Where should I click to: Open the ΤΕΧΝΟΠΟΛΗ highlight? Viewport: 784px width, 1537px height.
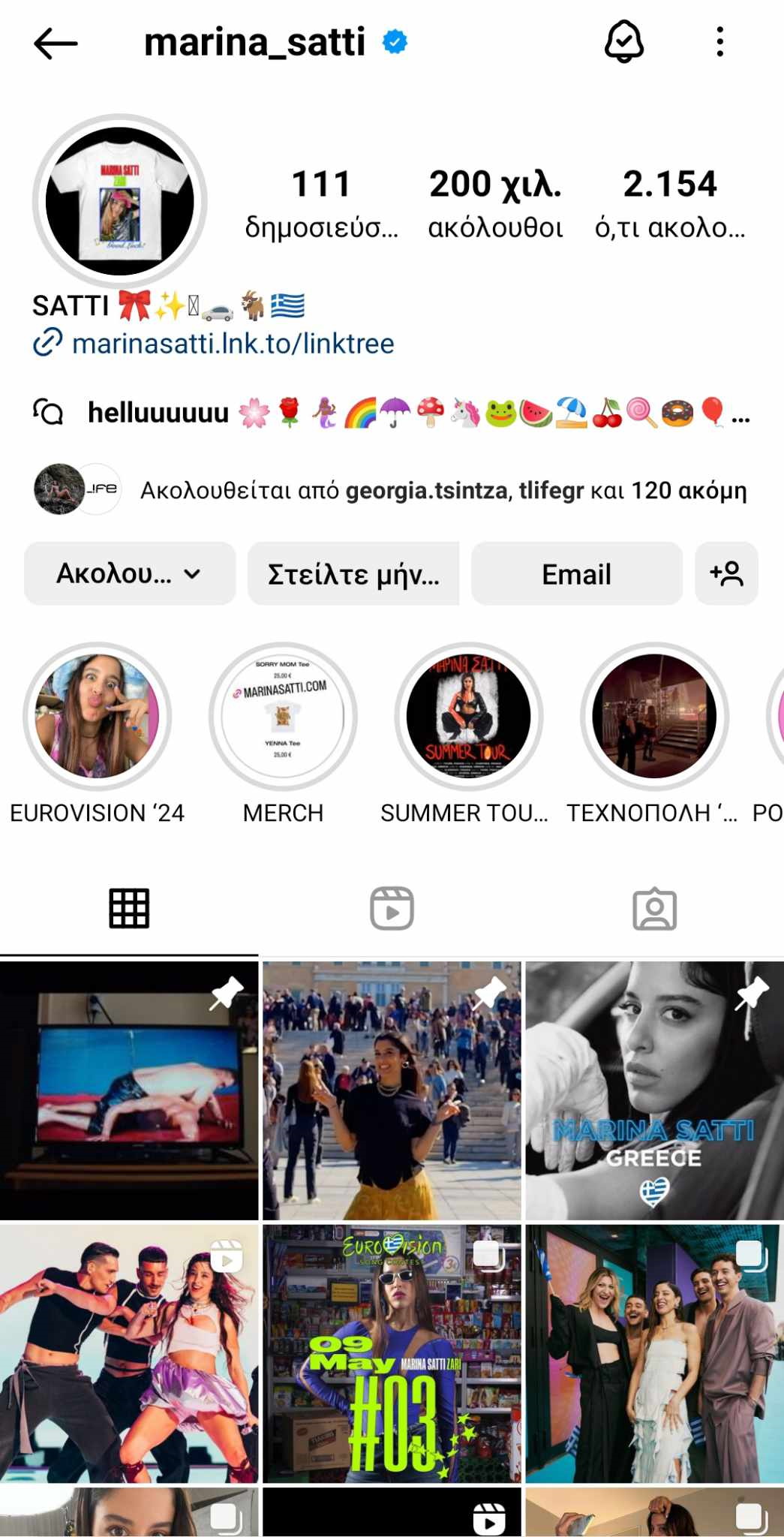point(654,717)
